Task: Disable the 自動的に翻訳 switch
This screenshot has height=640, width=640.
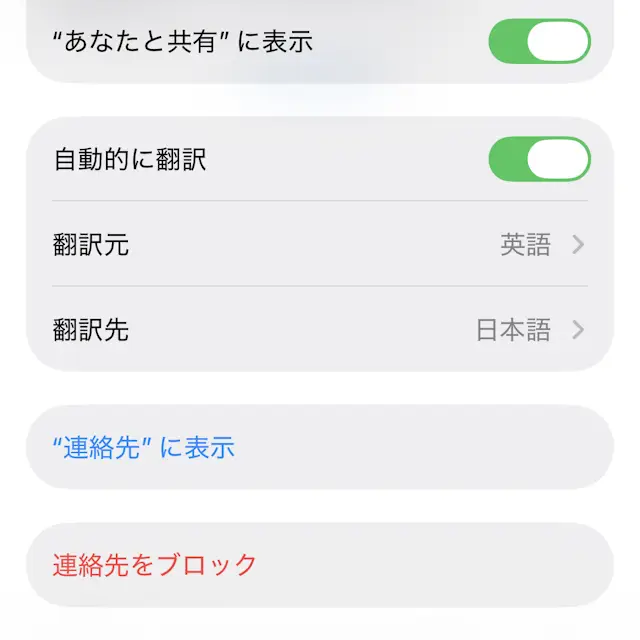Action: pyautogui.click(x=539, y=159)
